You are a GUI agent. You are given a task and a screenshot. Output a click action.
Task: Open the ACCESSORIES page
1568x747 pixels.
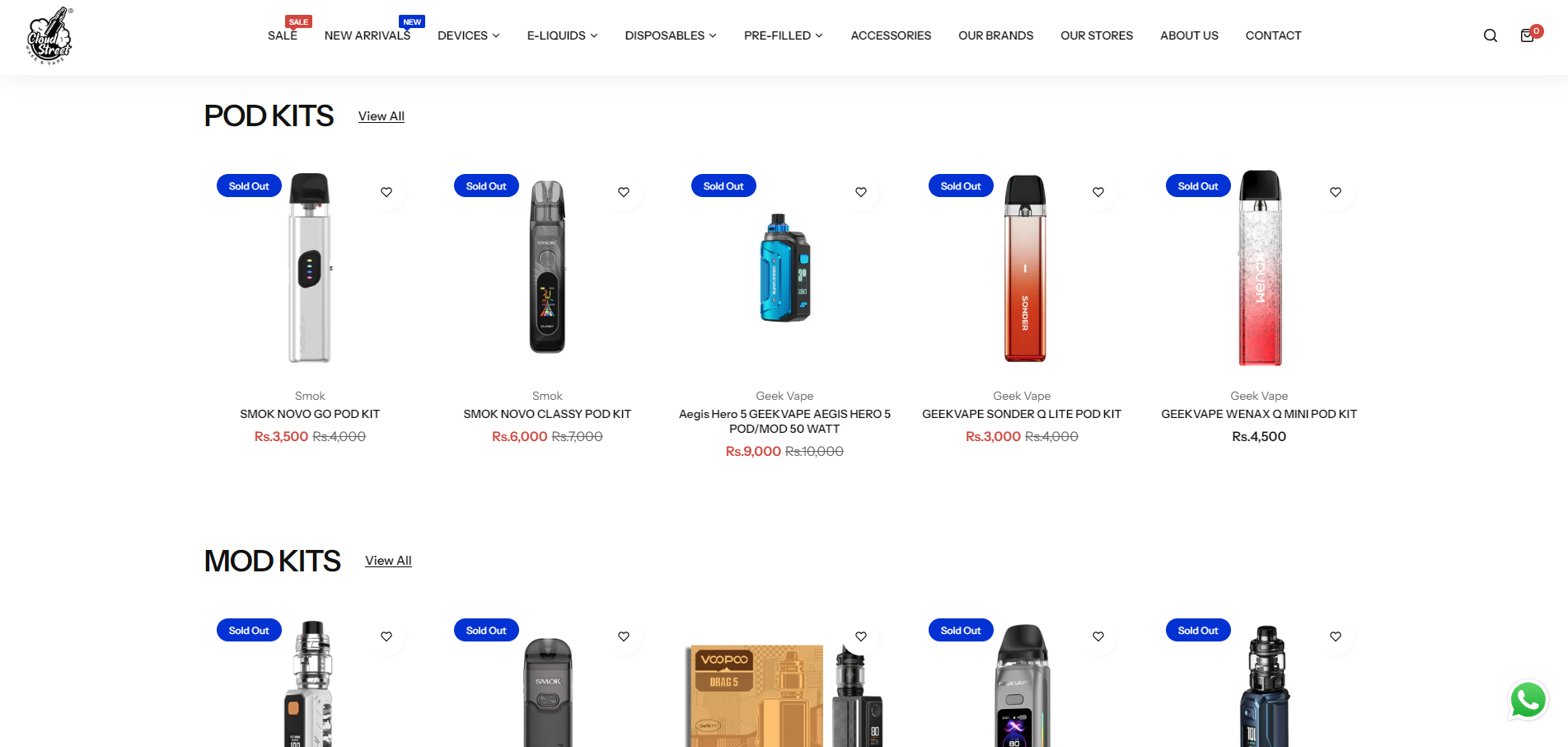pyautogui.click(x=891, y=35)
